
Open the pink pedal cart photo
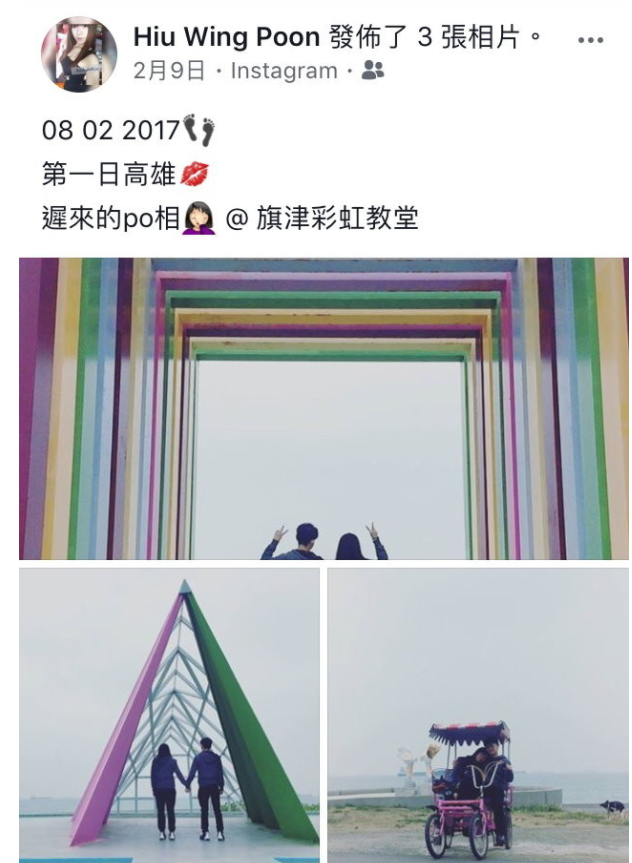point(478,715)
